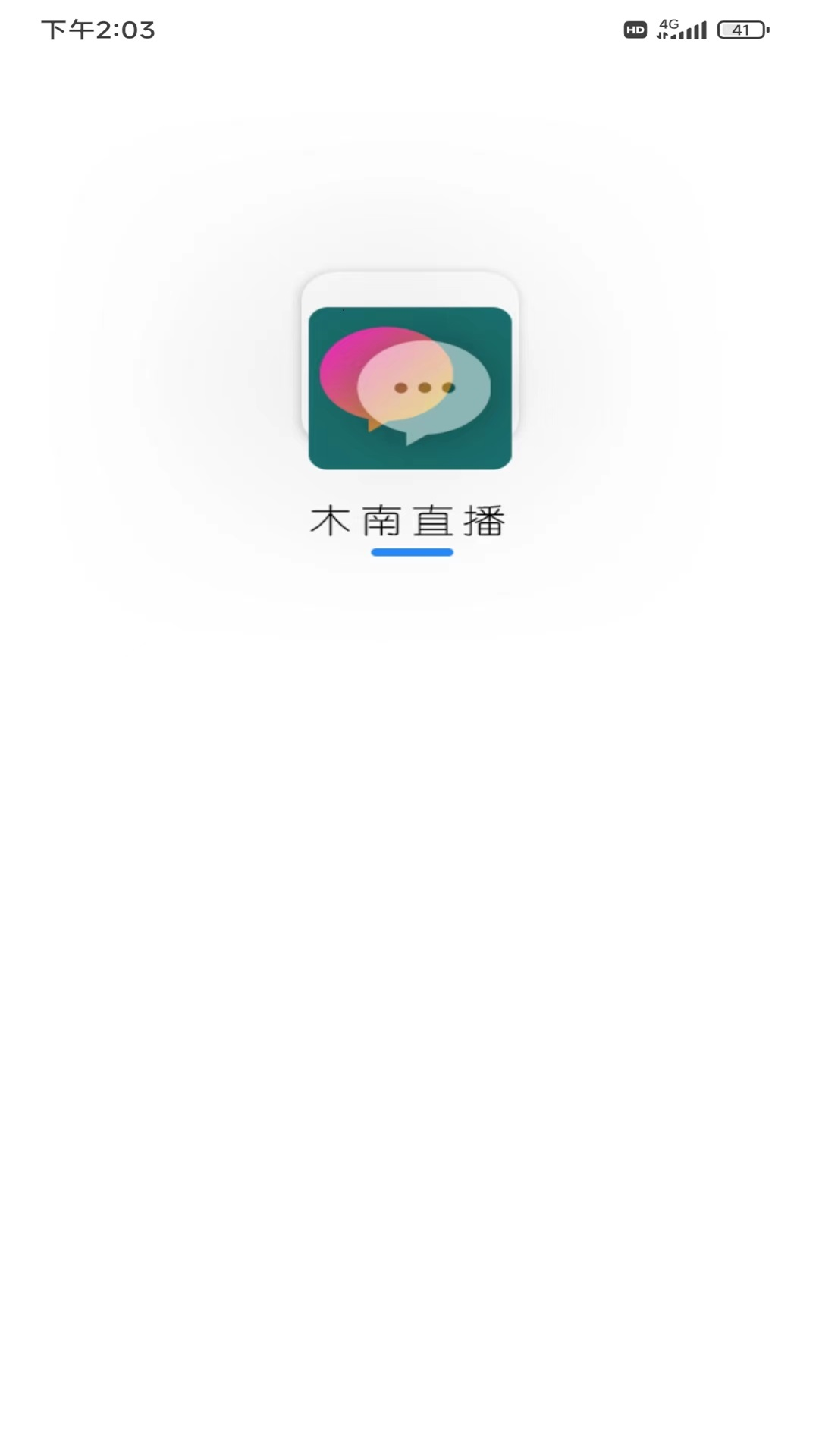Tap the battery indicator showing 41
Screen dimensions: 819x1456
[x=742, y=30]
